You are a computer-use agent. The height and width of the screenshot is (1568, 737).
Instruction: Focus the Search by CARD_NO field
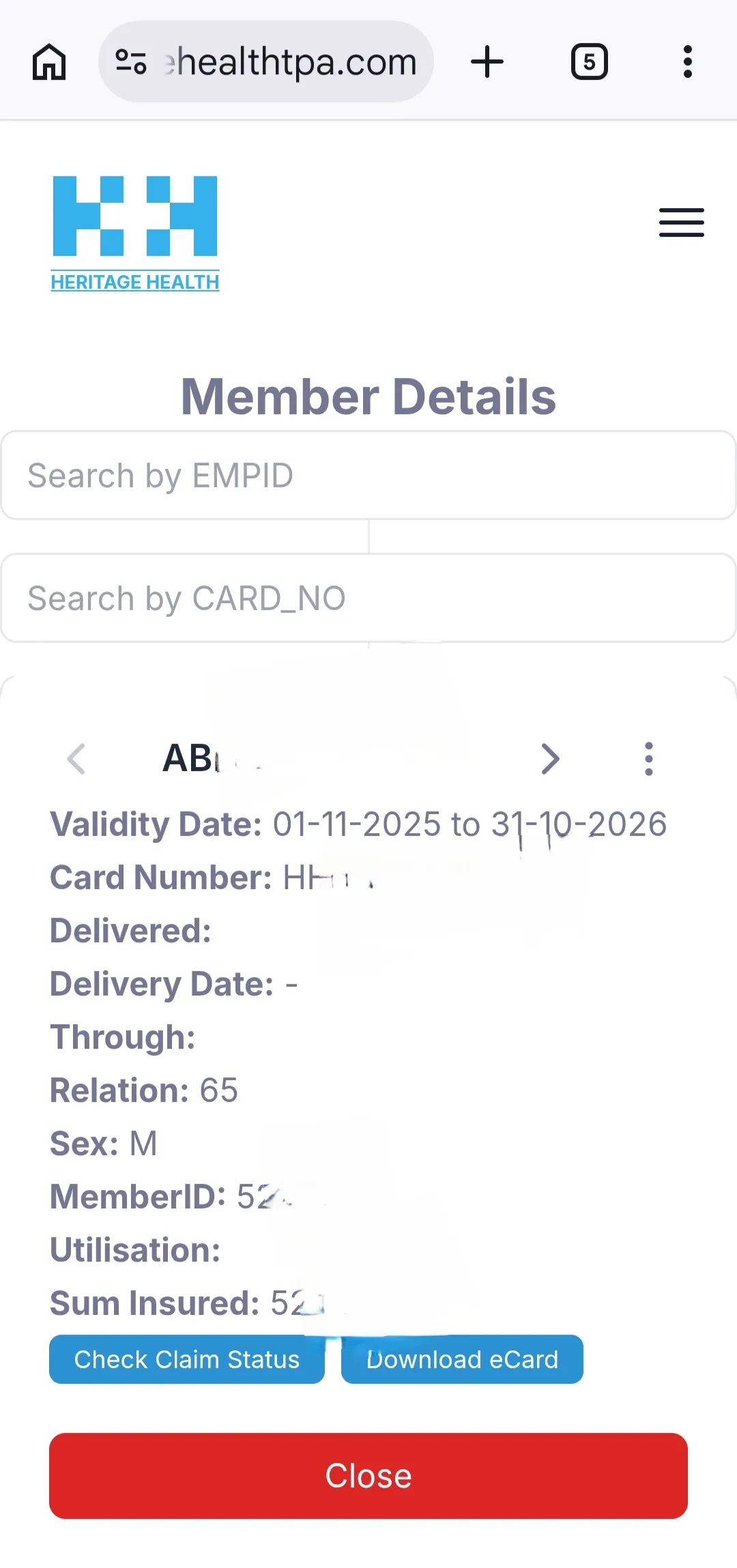click(x=369, y=598)
